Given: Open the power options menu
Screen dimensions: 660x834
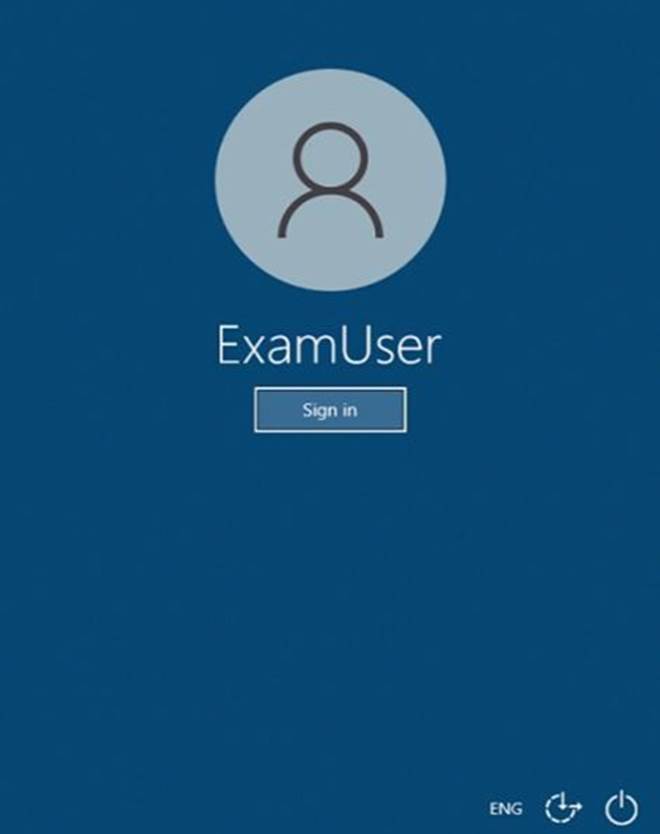Looking at the screenshot, I should [622, 806].
